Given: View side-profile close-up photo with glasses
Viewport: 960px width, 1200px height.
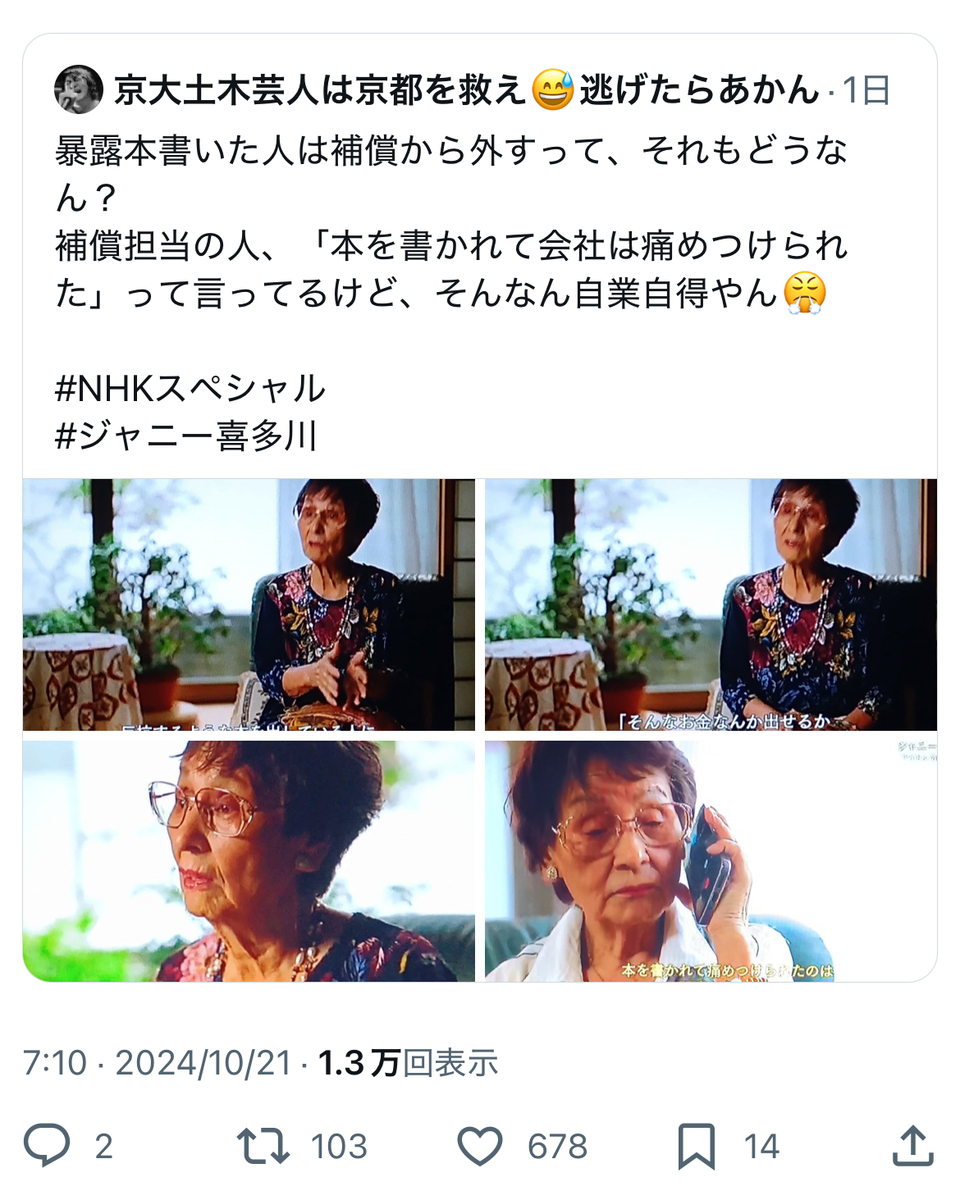Looking at the screenshot, I should pyautogui.click(x=249, y=860).
